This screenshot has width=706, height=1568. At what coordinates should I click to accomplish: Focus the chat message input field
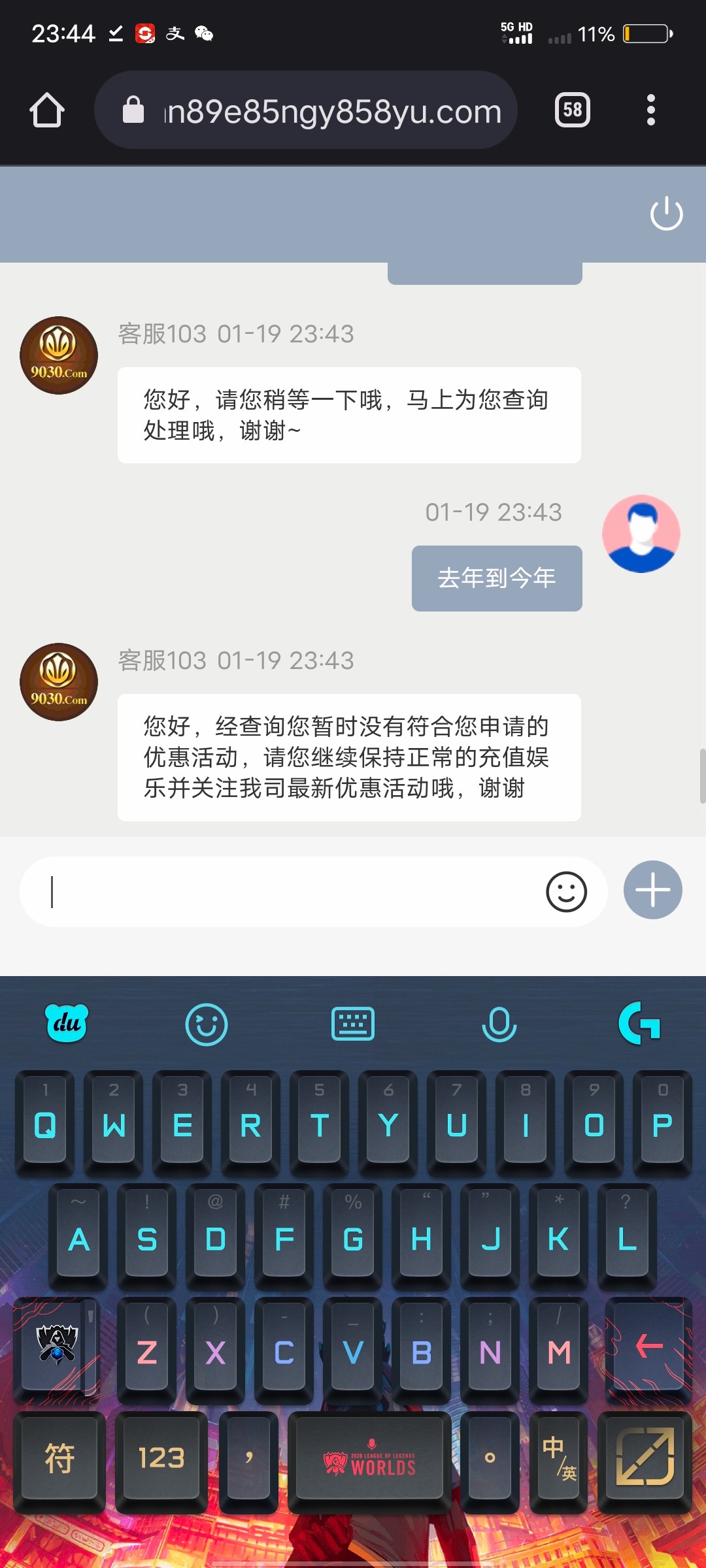[x=288, y=892]
